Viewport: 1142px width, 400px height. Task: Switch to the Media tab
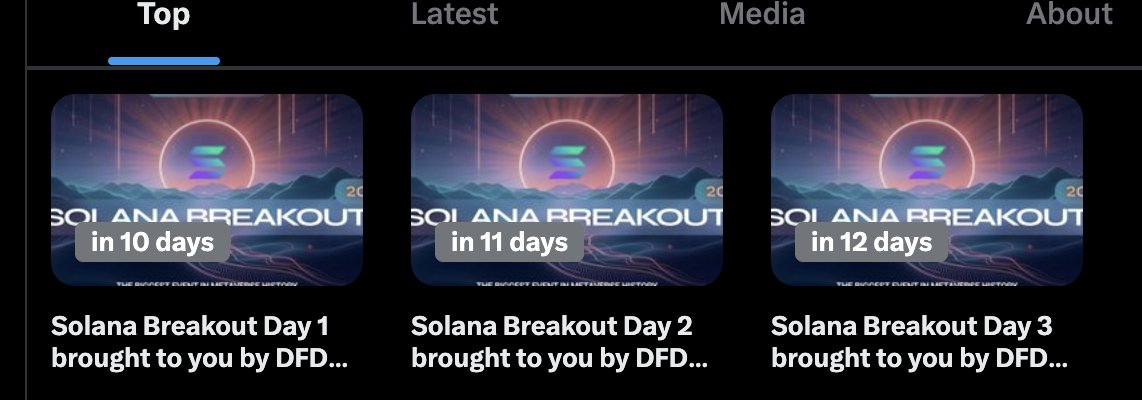tap(762, 16)
